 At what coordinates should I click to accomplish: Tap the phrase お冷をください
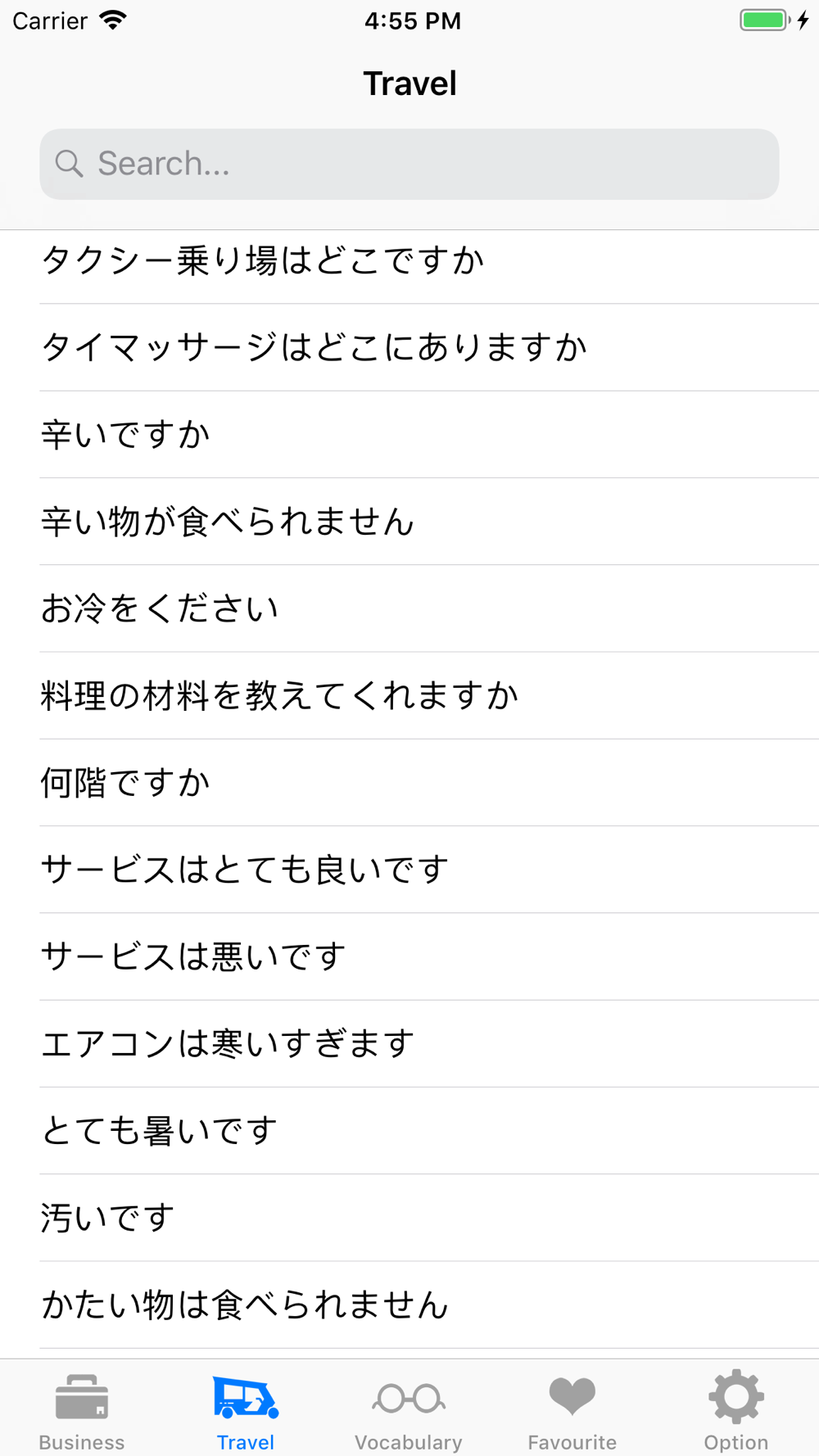pos(409,608)
